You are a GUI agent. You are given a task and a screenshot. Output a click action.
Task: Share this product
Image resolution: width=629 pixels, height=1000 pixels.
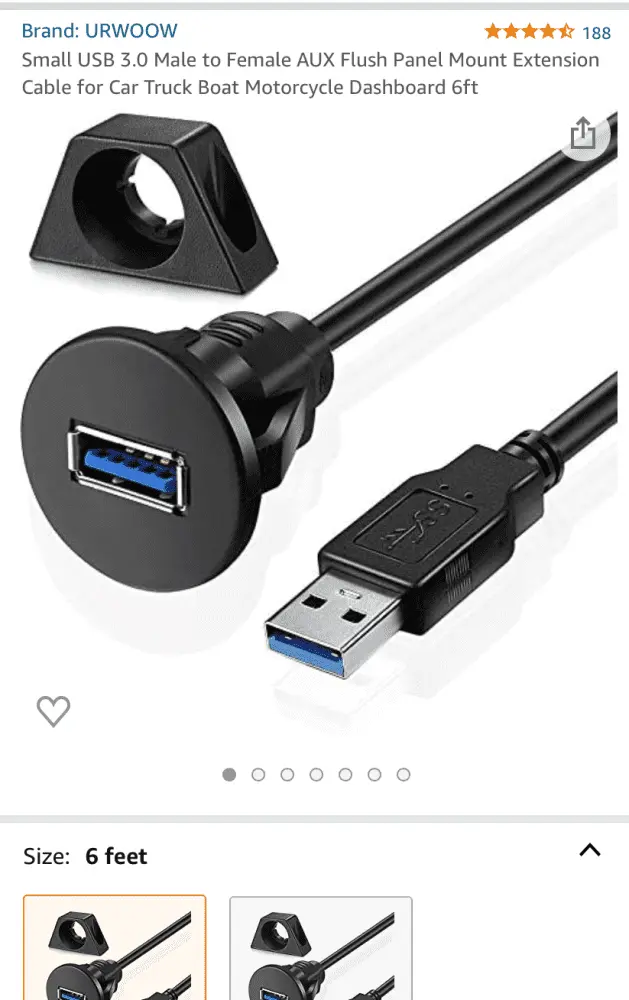pyautogui.click(x=583, y=134)
